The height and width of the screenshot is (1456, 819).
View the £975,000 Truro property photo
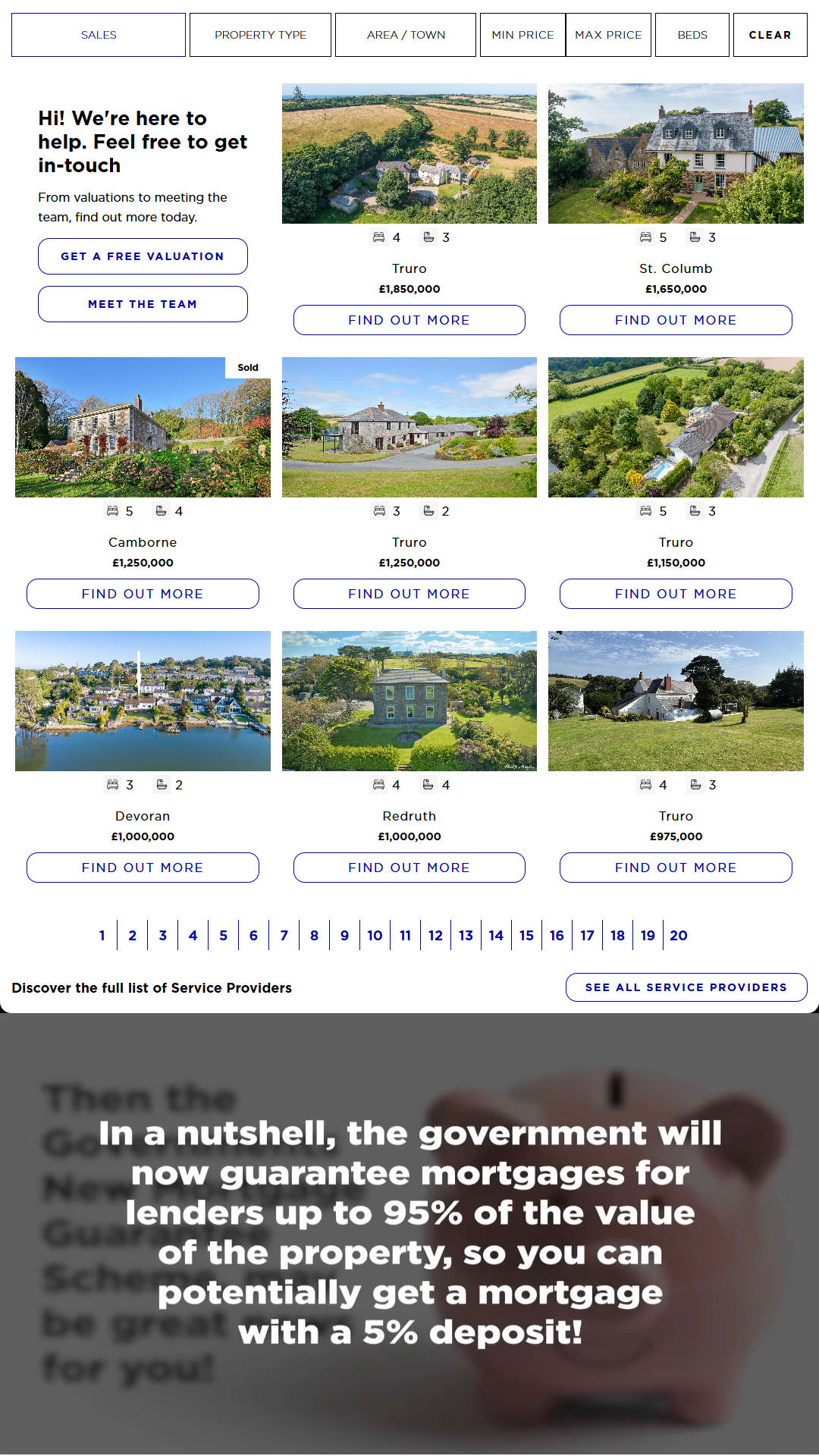click(676, 701)
